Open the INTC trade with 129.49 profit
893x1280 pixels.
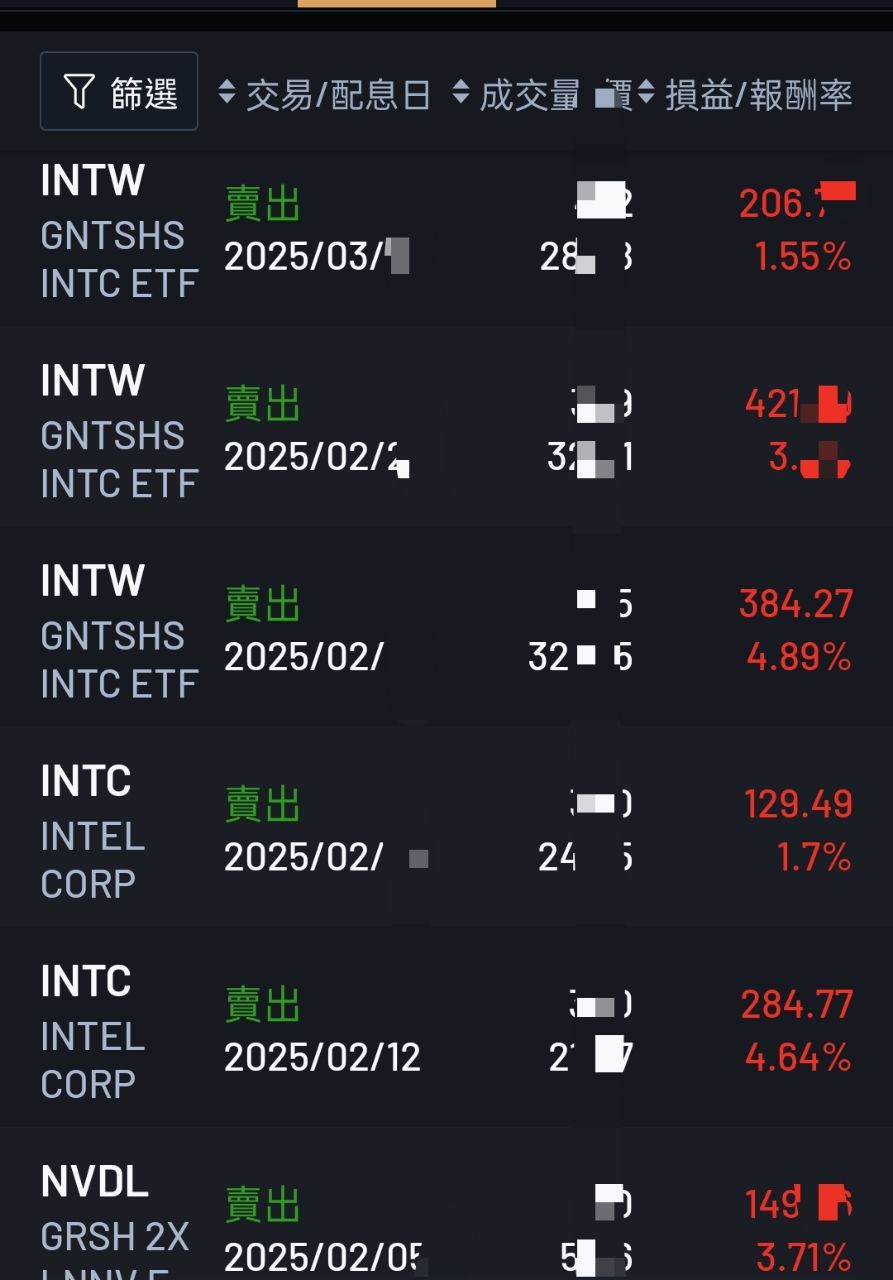click(446, 832)
